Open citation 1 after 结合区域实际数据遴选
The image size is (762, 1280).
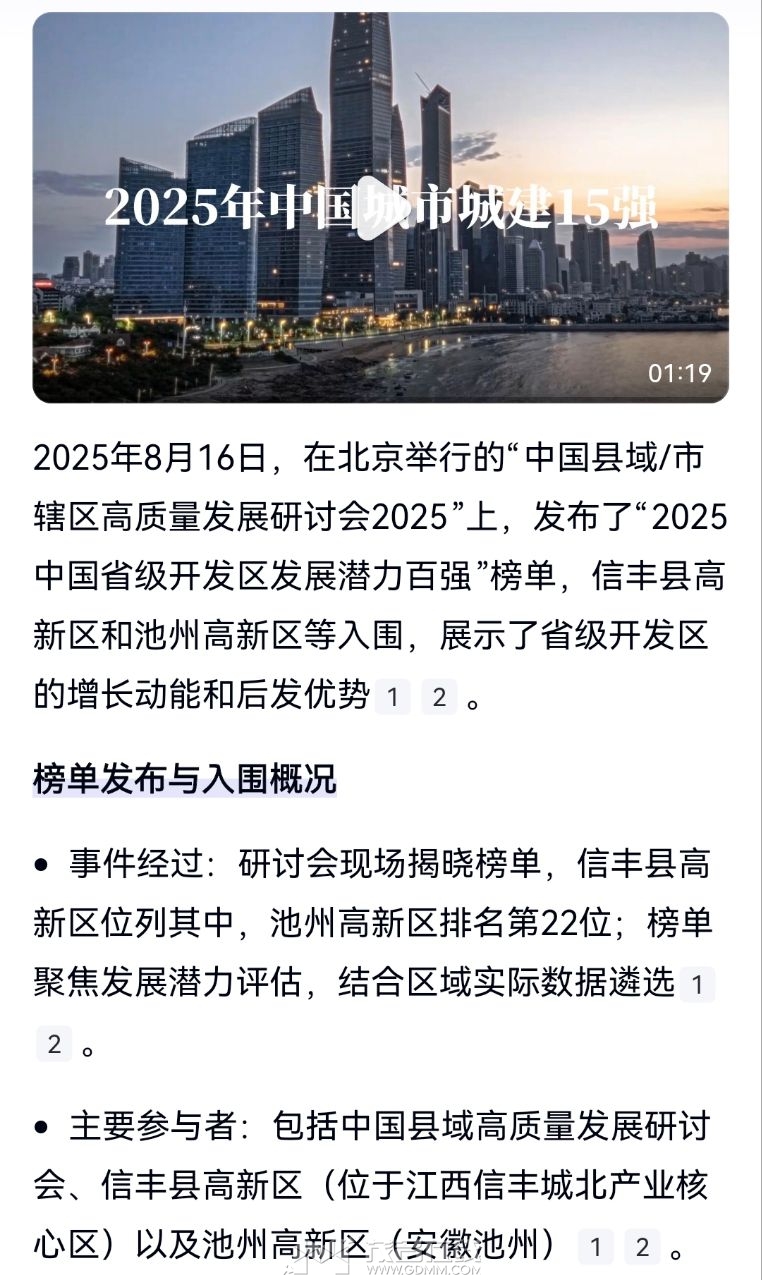(x=697, y=986)
